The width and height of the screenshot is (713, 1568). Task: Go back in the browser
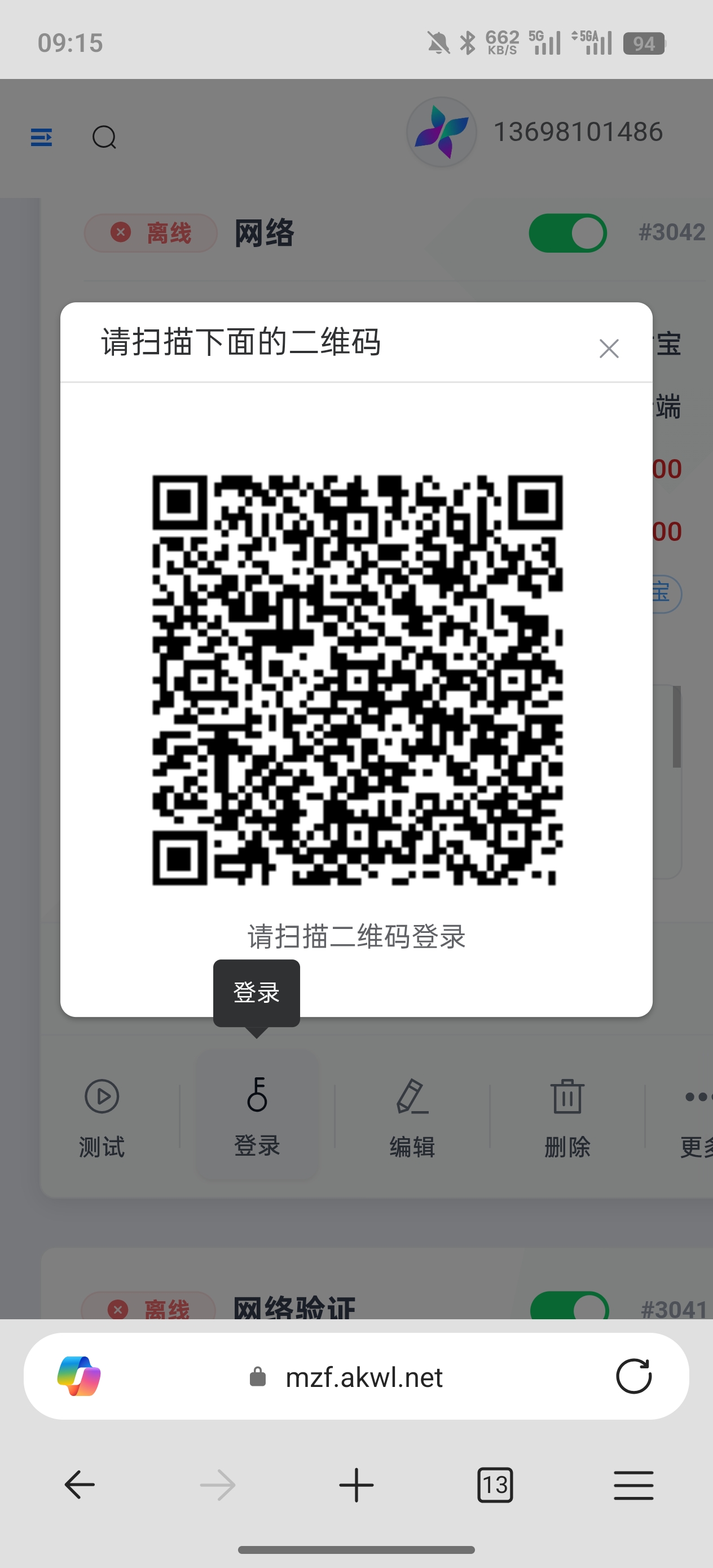tap(79, 1485)
